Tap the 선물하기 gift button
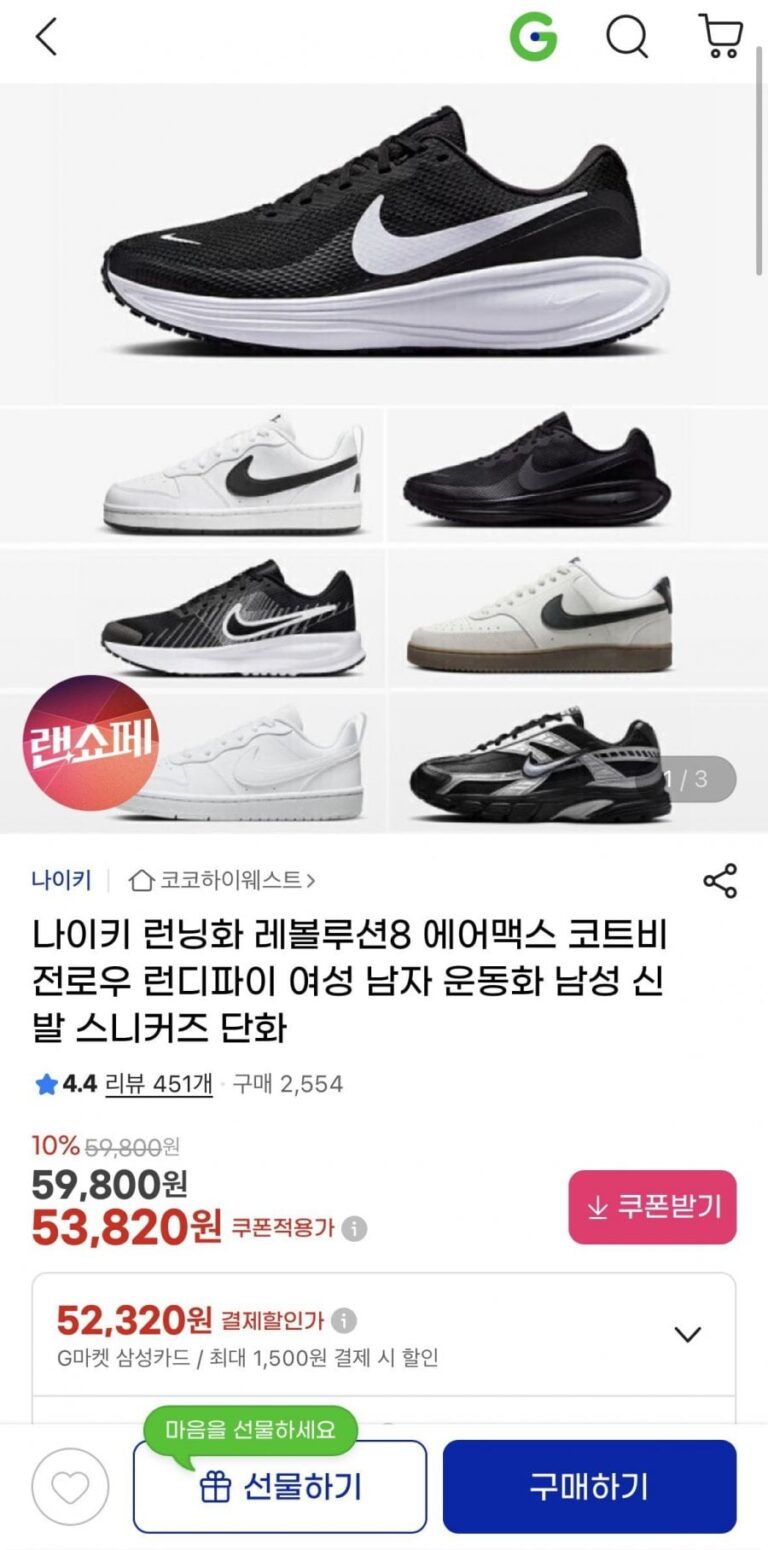The image size is (768, 1550). click(280, 1487)
